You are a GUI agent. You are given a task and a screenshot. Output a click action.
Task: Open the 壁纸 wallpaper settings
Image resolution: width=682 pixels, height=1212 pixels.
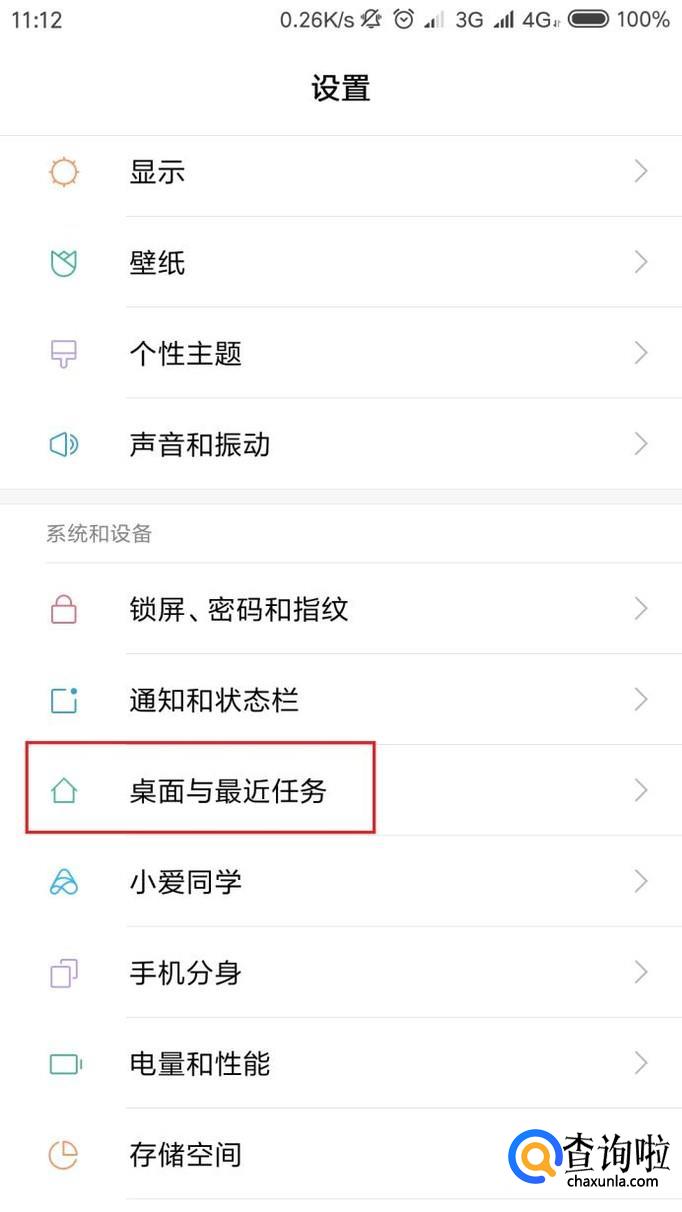tap(340, 263)
